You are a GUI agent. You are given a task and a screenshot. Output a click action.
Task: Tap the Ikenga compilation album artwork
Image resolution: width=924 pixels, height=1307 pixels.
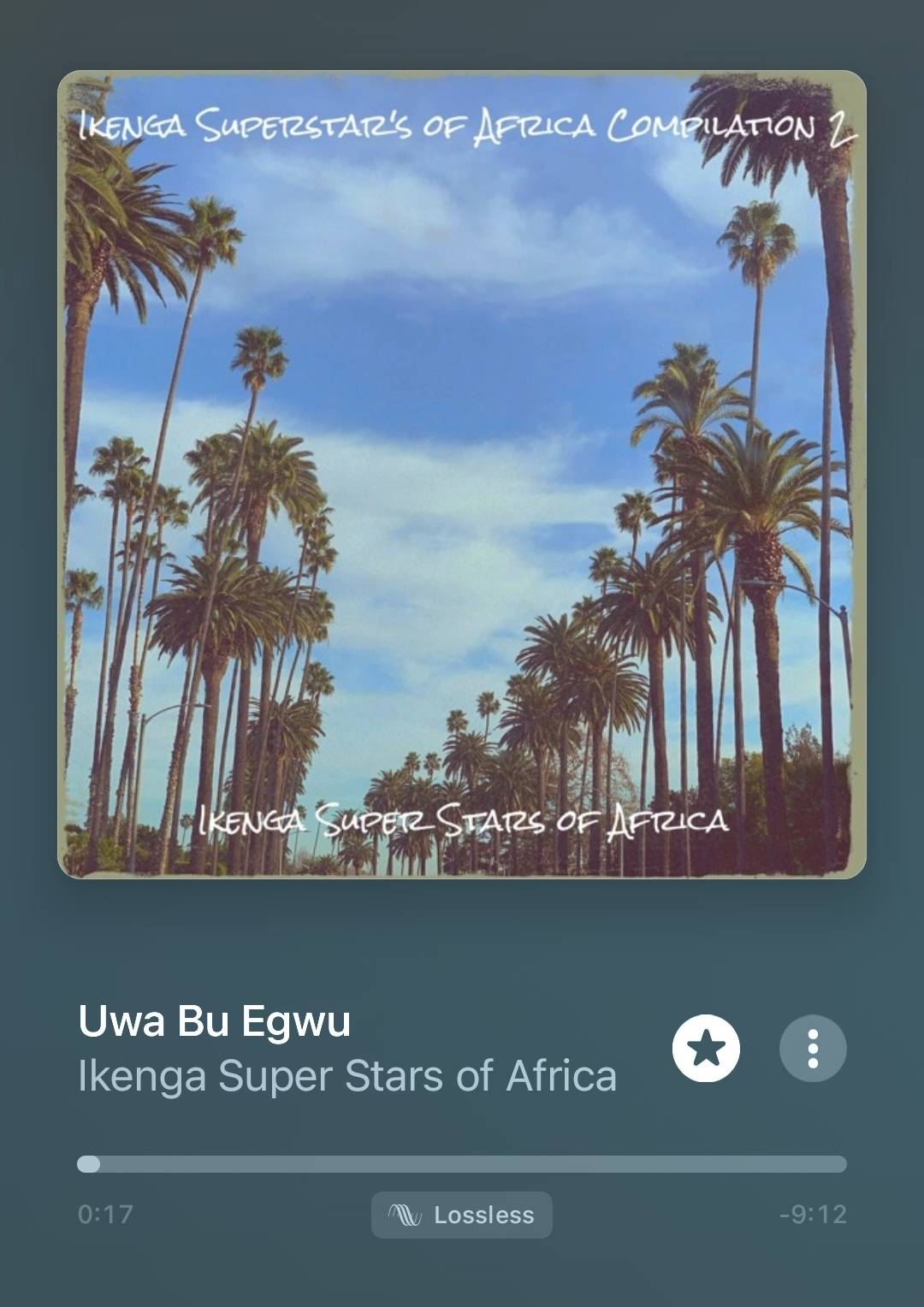tap(462, 475)
